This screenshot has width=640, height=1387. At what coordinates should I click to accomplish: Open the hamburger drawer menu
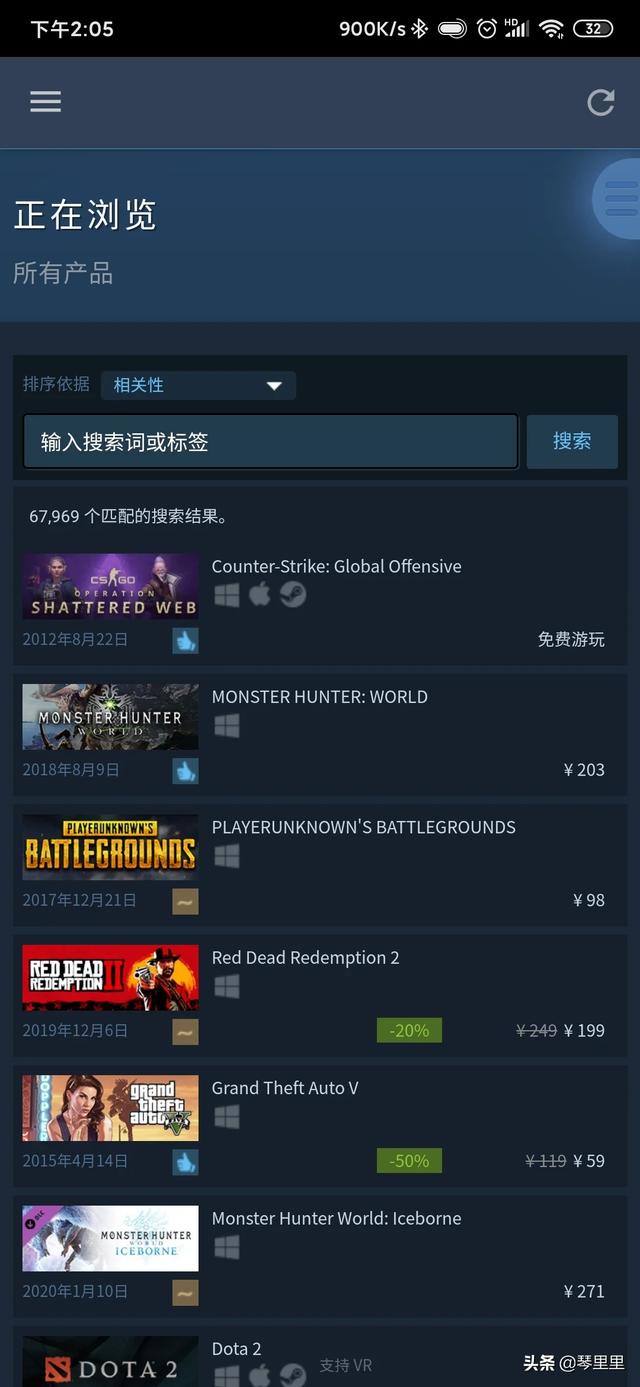(45, 101)
